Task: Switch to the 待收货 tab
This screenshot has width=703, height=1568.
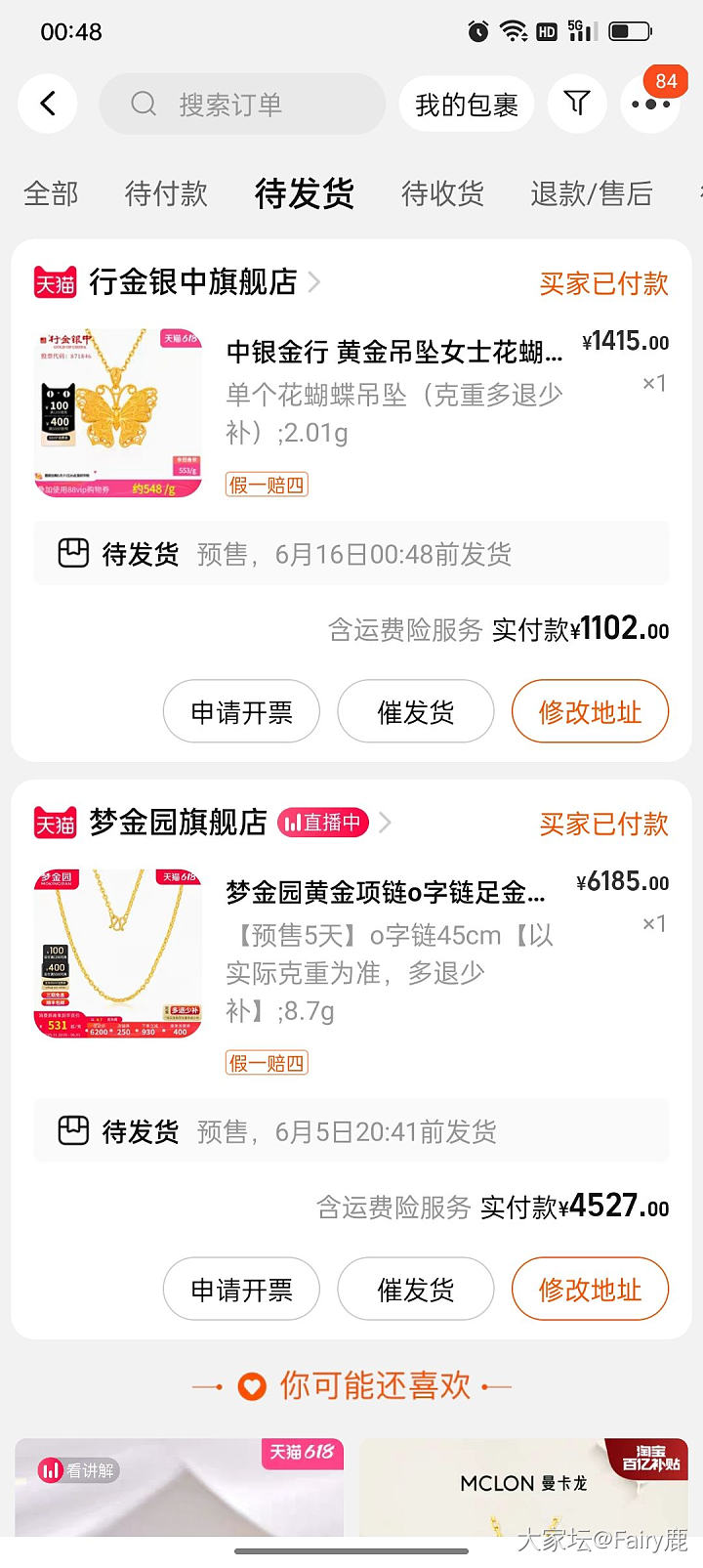Action: [442, 193]
